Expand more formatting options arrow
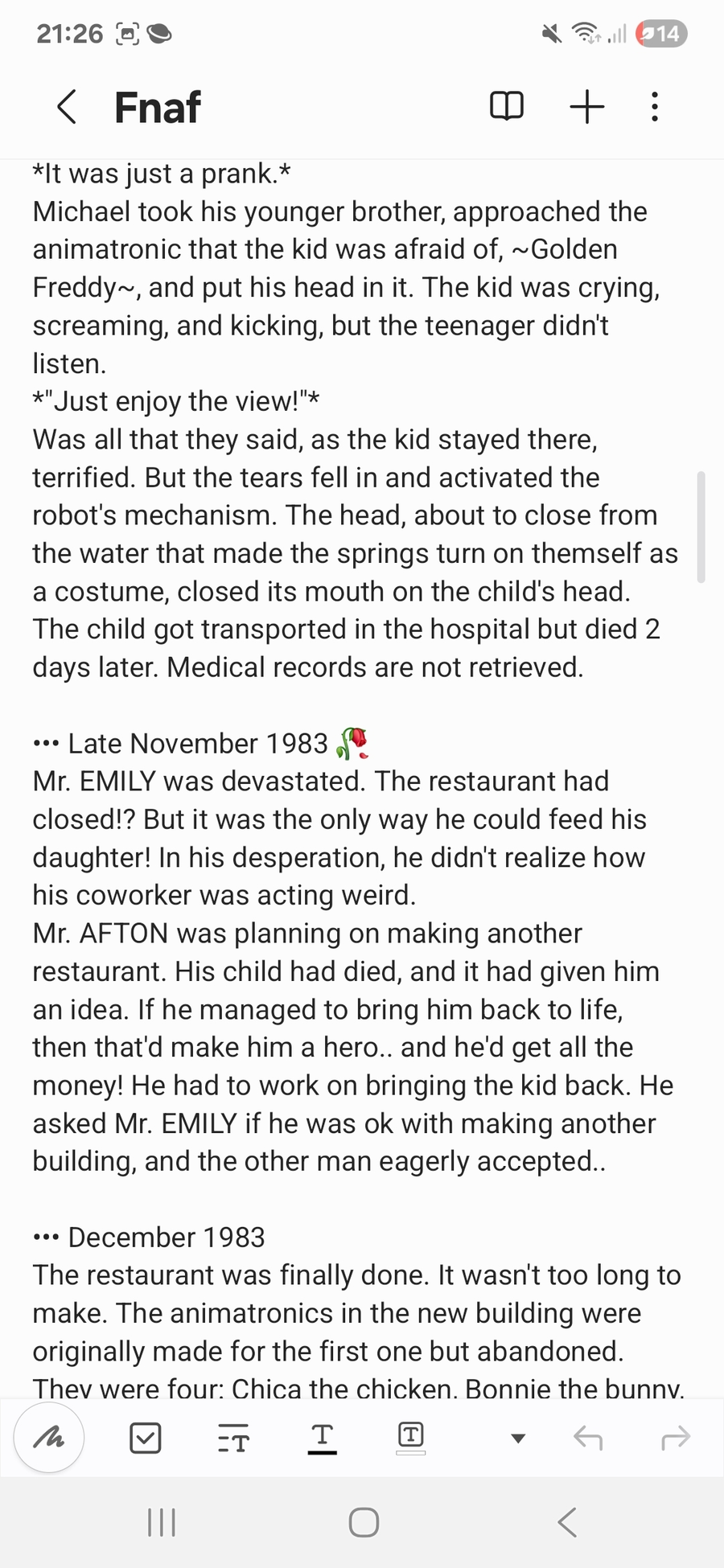The width and height of the screenshot is (724, 1568). (x=519, y=1439)
